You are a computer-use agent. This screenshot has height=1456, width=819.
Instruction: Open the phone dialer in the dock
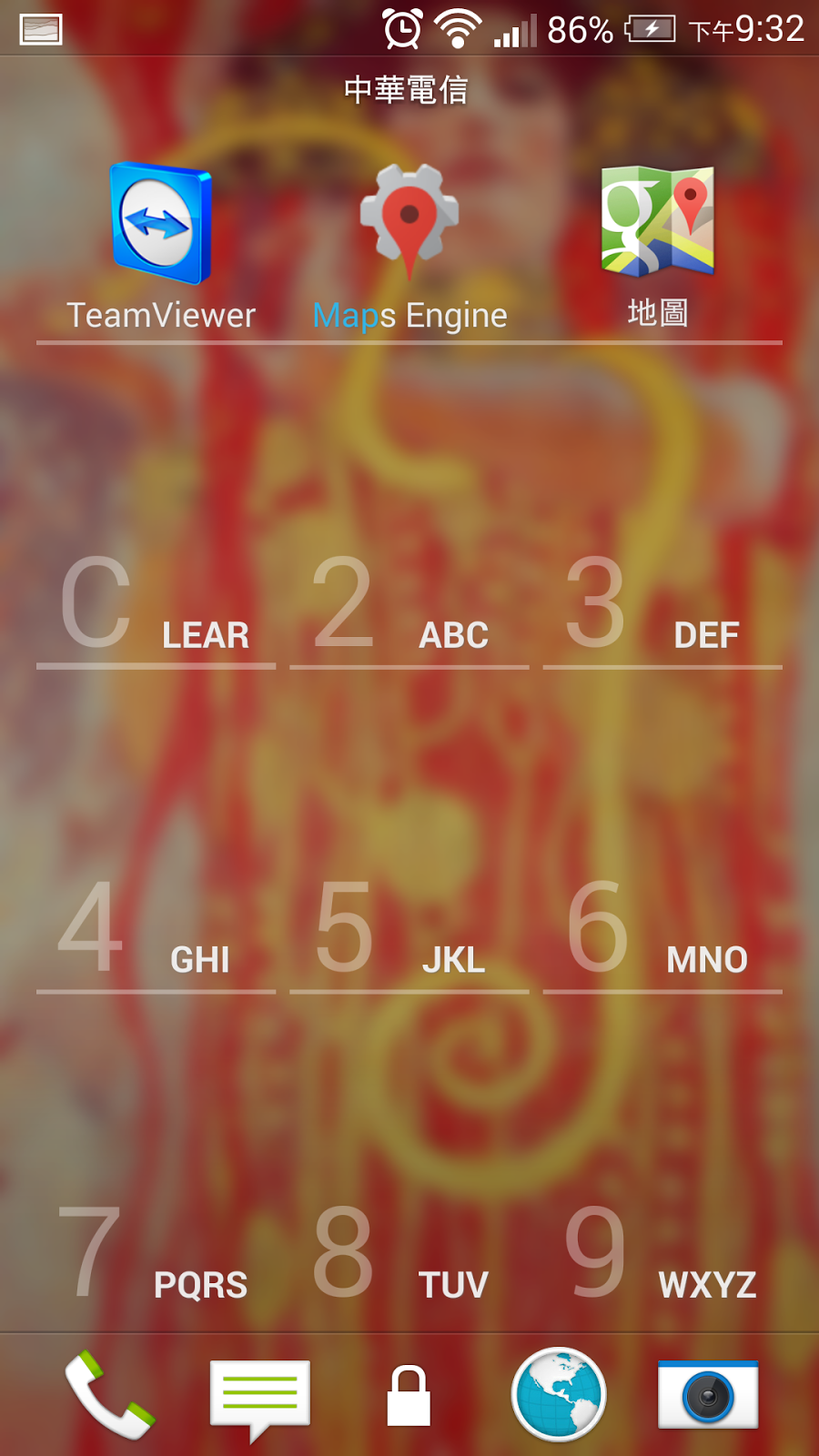pyautogui.click(x=109, y=1394)
